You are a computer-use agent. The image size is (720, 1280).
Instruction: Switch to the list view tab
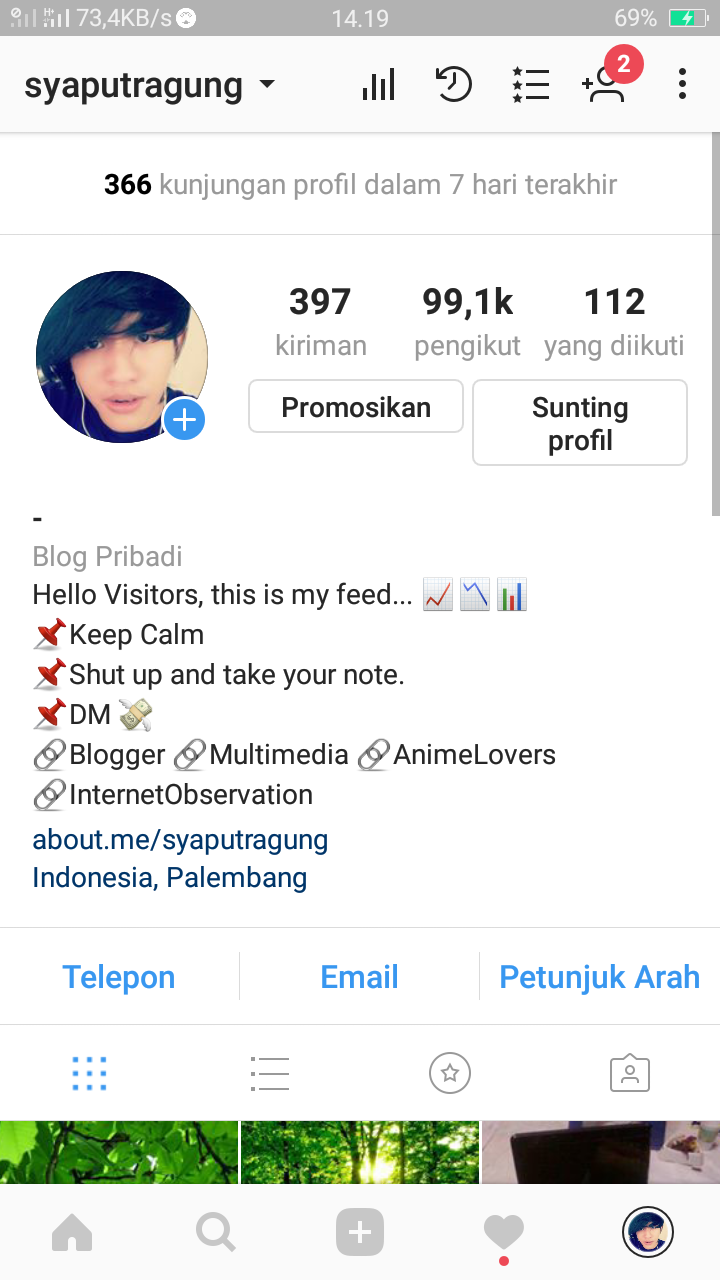pyautogui.click(x=270, y=1074)
